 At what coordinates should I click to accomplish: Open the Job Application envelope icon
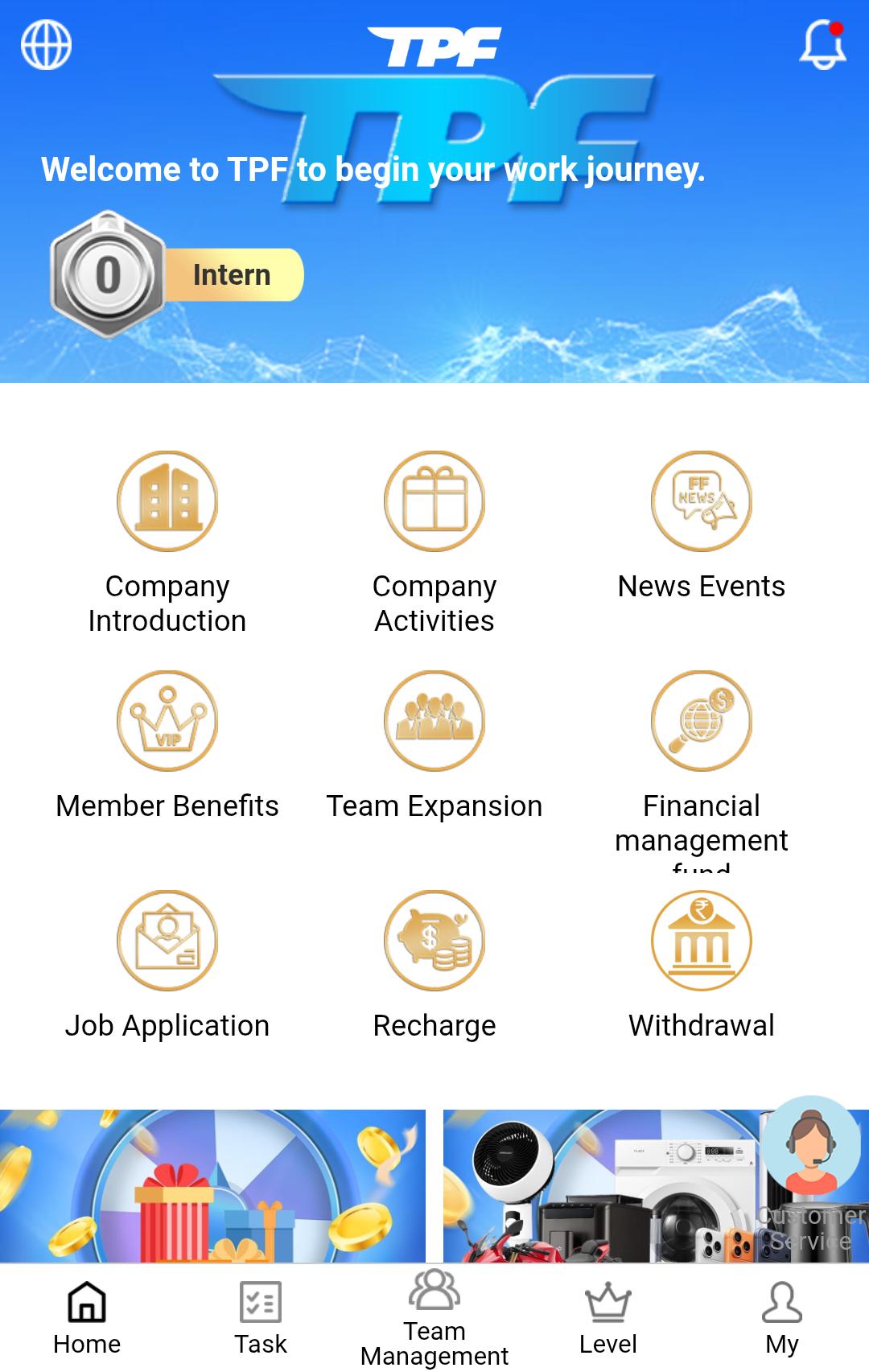coord(167,940)
